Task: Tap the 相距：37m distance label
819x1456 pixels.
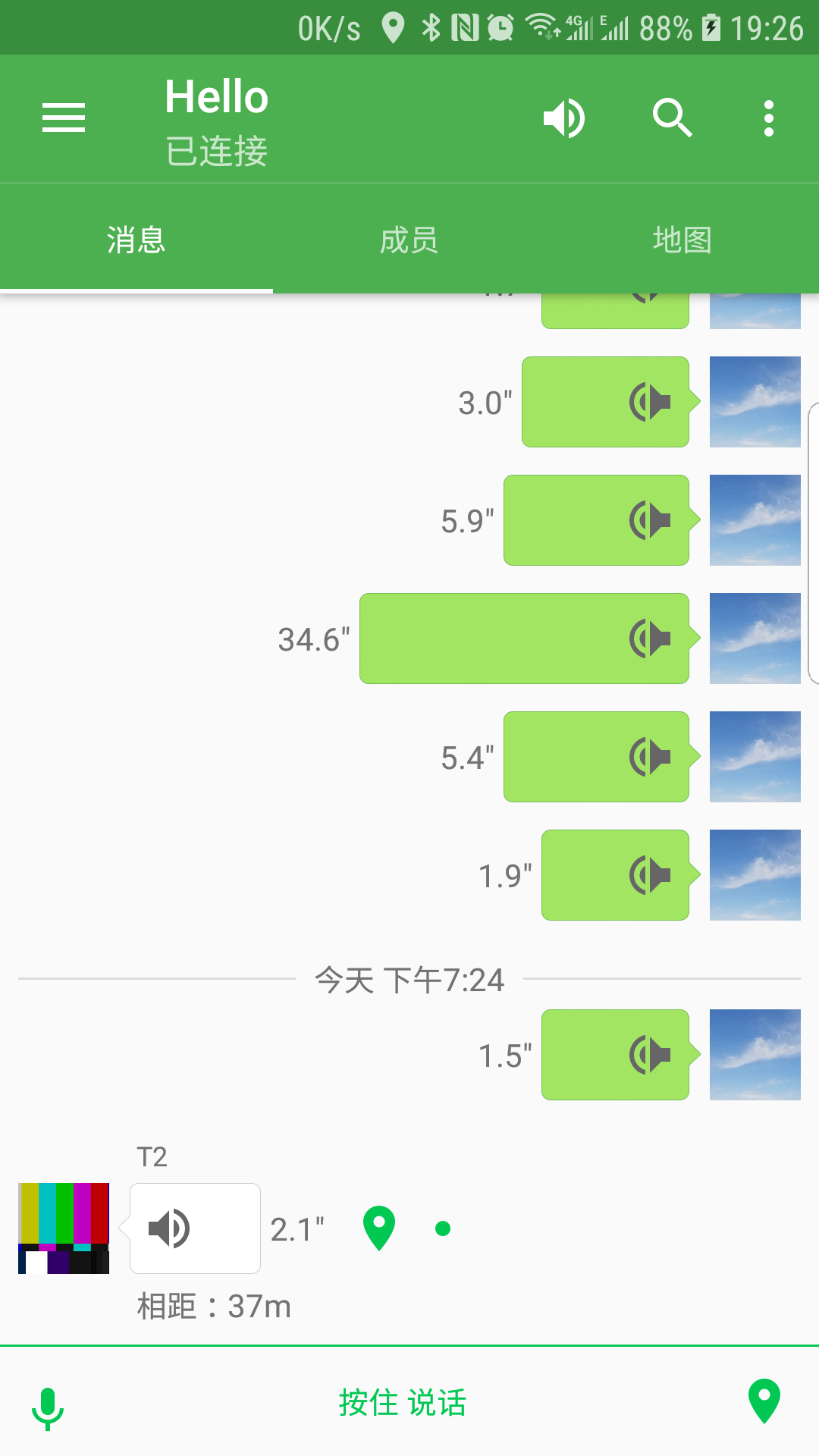Action: click(x=213, y=1306)
